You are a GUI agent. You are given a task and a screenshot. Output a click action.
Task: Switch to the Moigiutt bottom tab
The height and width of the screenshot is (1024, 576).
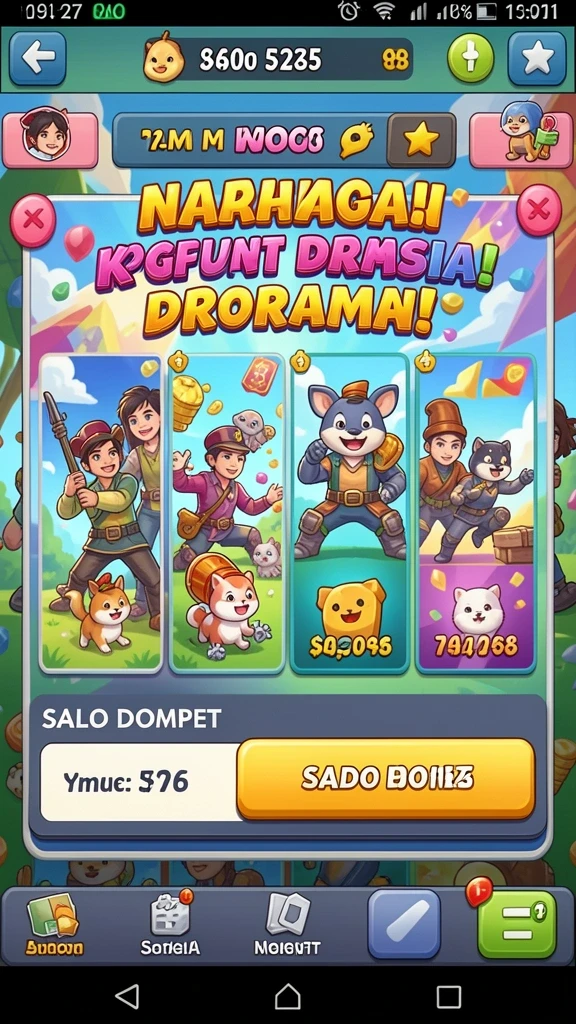point(287,924)
